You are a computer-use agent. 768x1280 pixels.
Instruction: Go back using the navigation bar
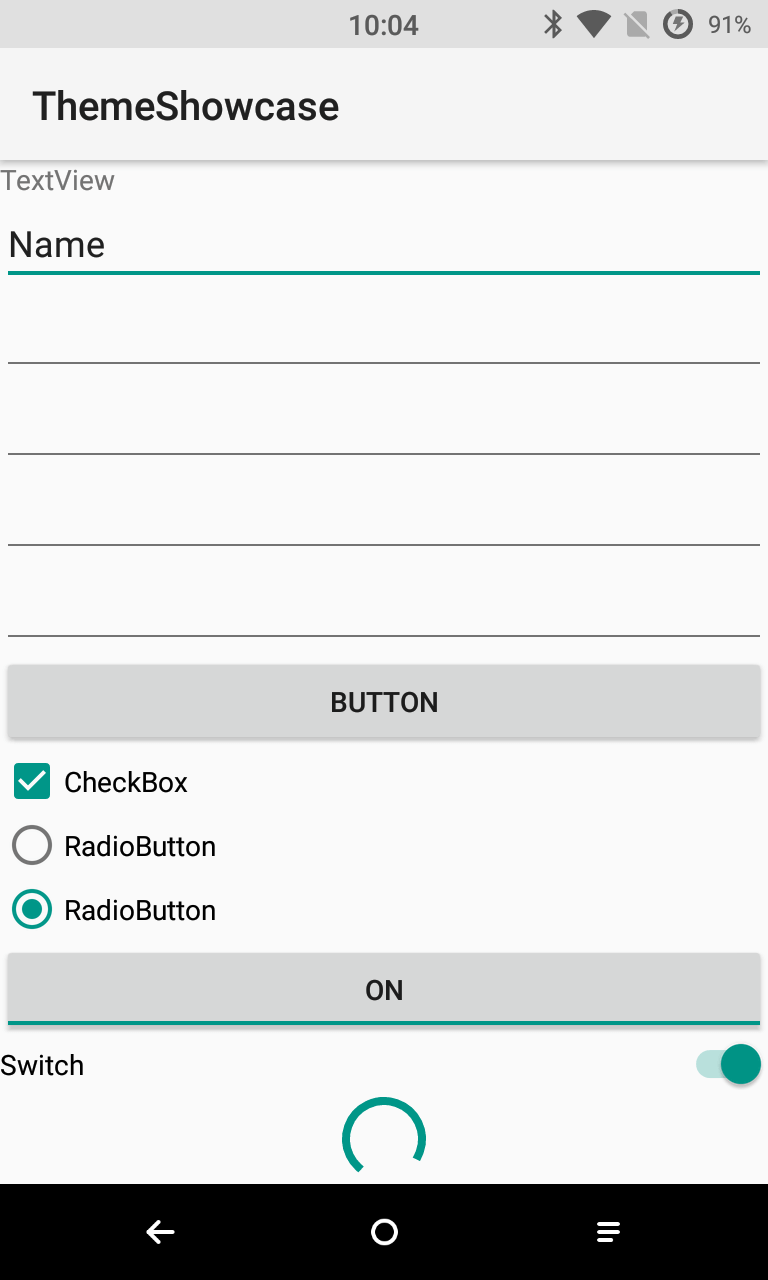click(161, 1232)
